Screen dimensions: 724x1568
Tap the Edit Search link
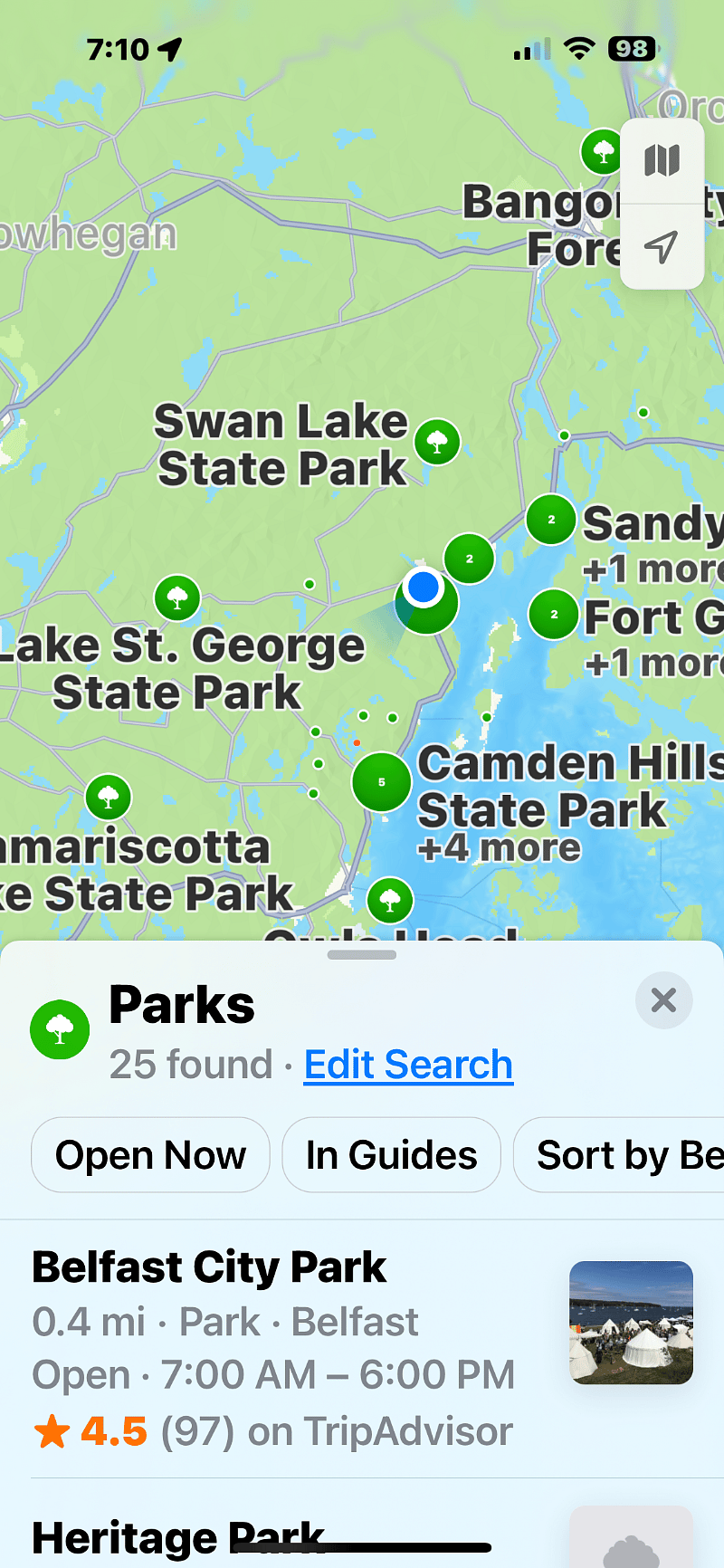(408, 1065)
